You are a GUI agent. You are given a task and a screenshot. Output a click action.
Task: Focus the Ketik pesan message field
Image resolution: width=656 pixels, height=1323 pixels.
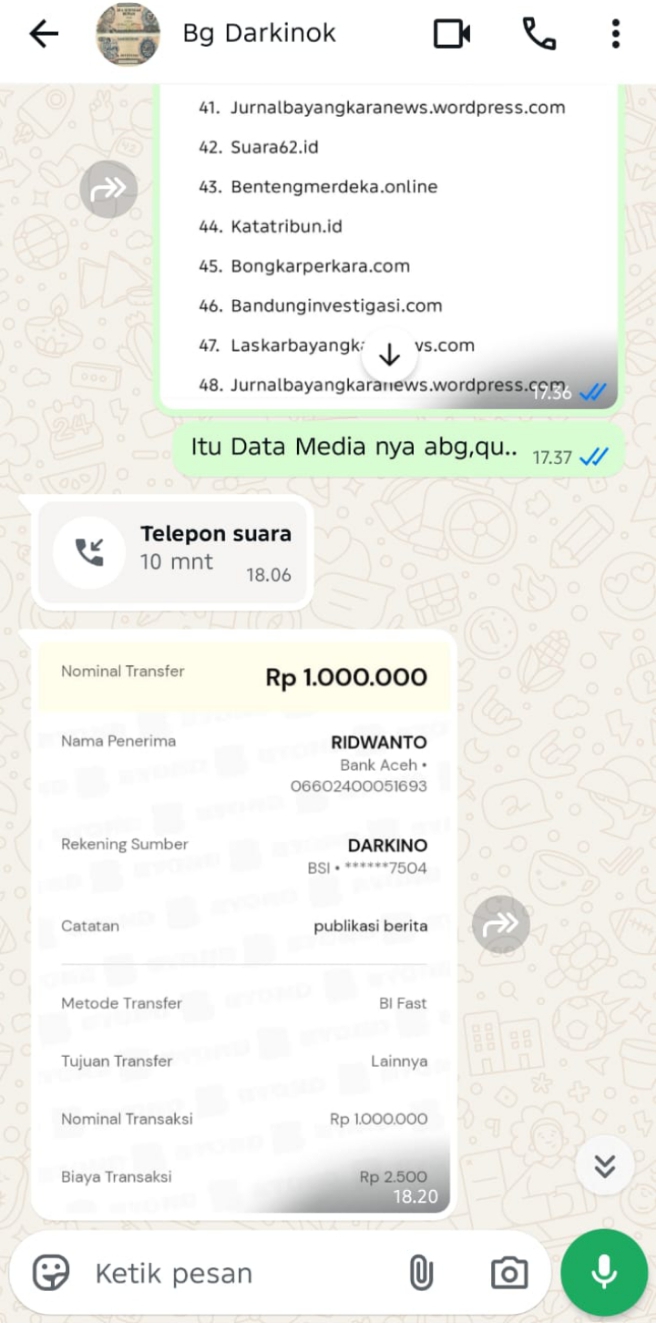(x=240, y=1273)
